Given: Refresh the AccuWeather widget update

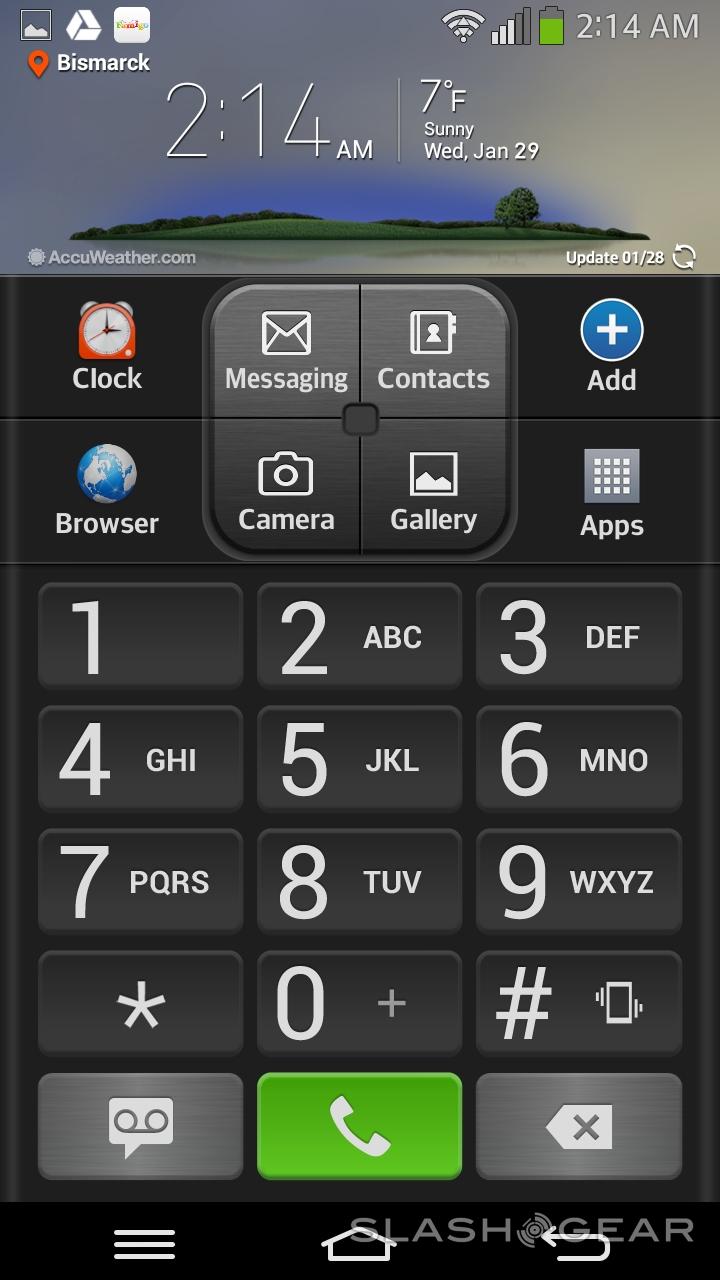Looking at the screenshot, I should click(684, 257).
